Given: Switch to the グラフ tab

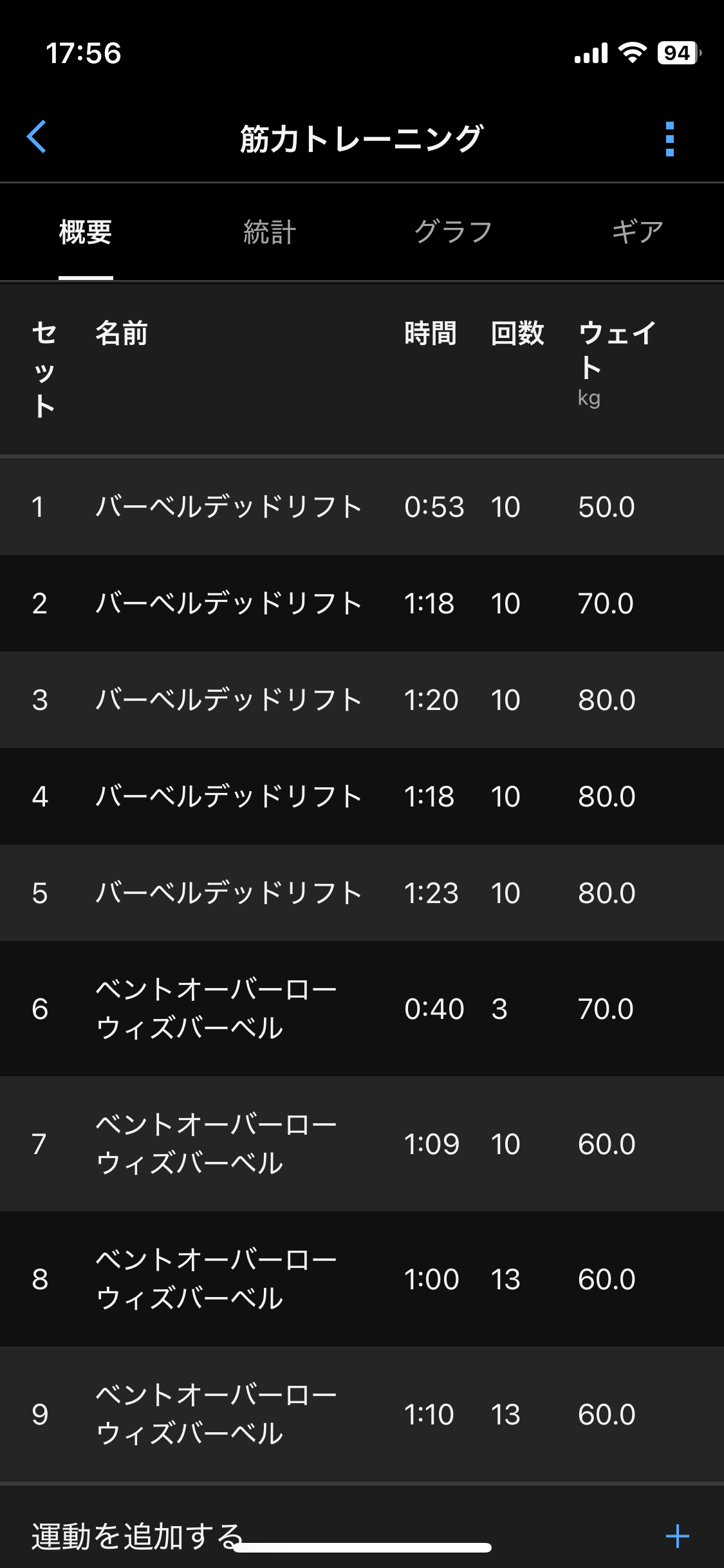Looking at the screenshot, I should [453, 232].
